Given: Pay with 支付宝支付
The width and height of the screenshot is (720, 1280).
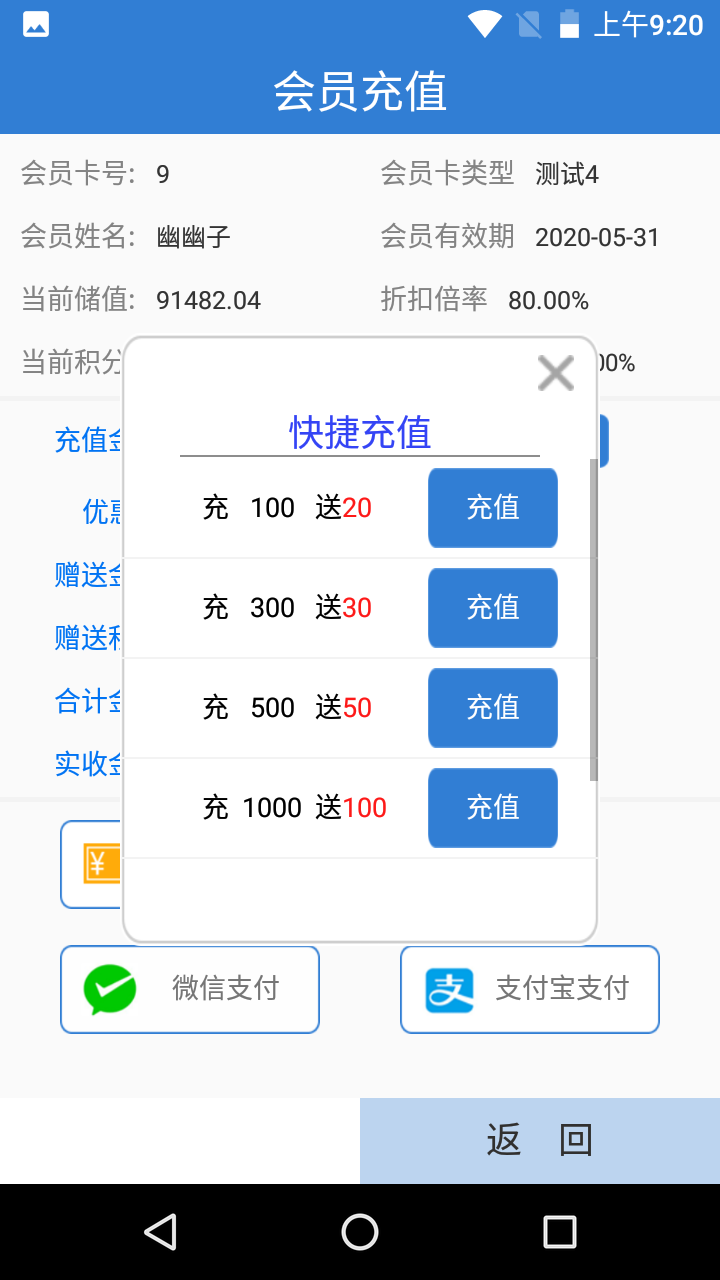Looking at the screenshot, I should click(x=530, y=989).
